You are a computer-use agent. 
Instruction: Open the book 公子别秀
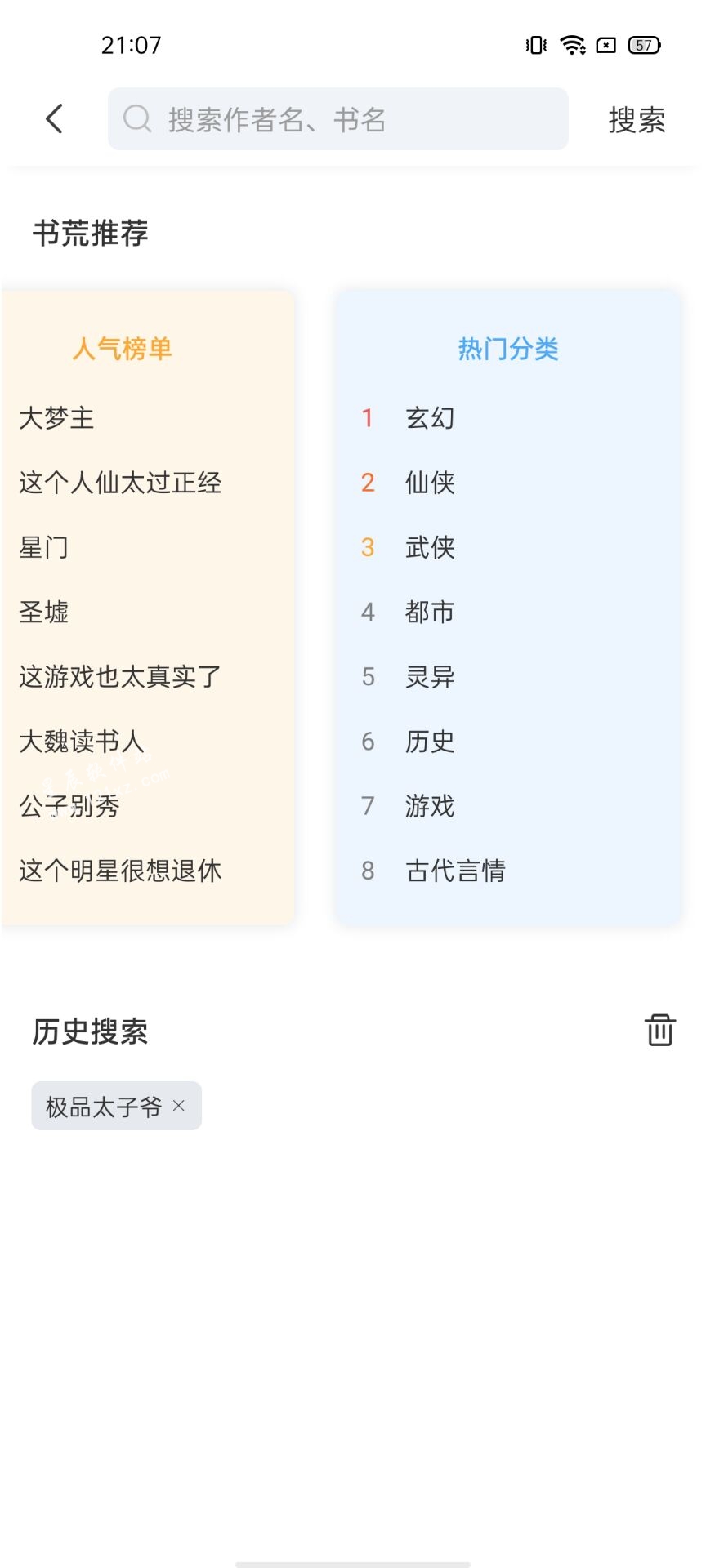pyautogui.click(x=69, y=806)
